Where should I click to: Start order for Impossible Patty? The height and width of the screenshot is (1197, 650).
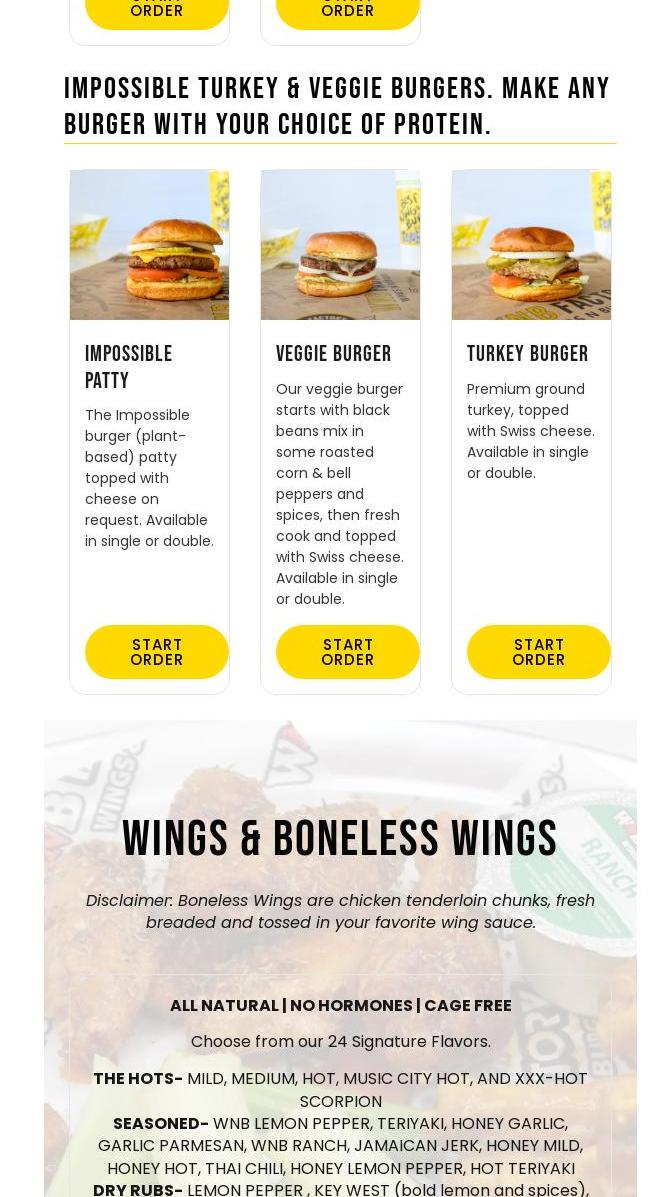pos(156,652)
